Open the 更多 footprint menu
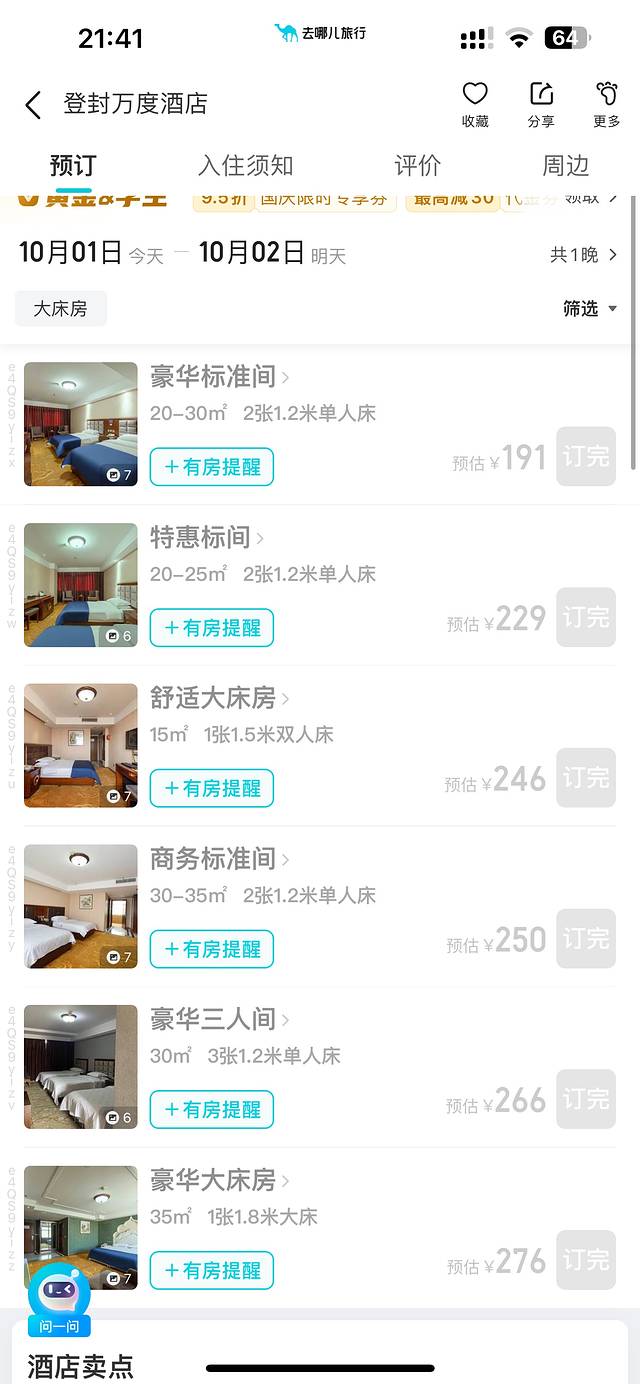The width and height of the screenshot is (640, 1384). point(607,104)
